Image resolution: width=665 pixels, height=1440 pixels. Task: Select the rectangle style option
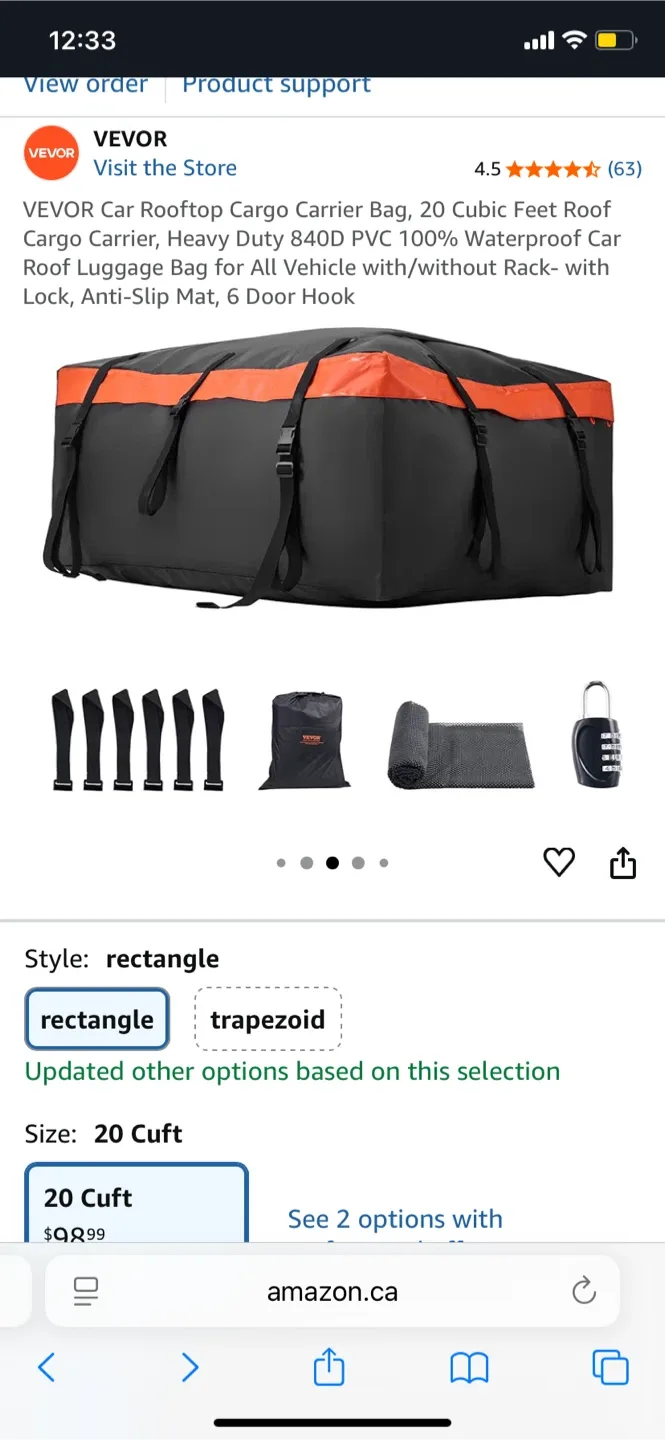pos(97,1020)
